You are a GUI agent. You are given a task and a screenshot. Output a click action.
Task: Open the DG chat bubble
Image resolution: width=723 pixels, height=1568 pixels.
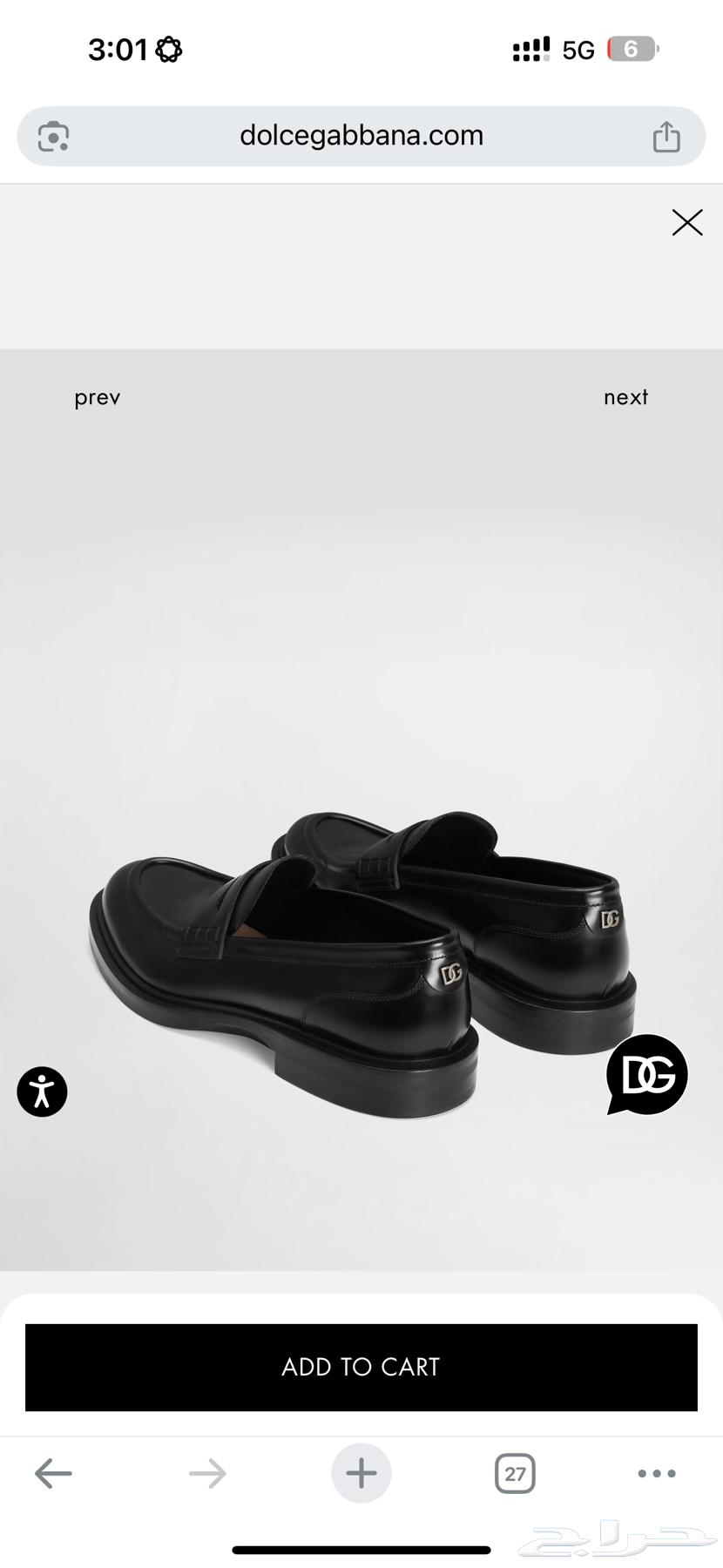[646, 1075]
